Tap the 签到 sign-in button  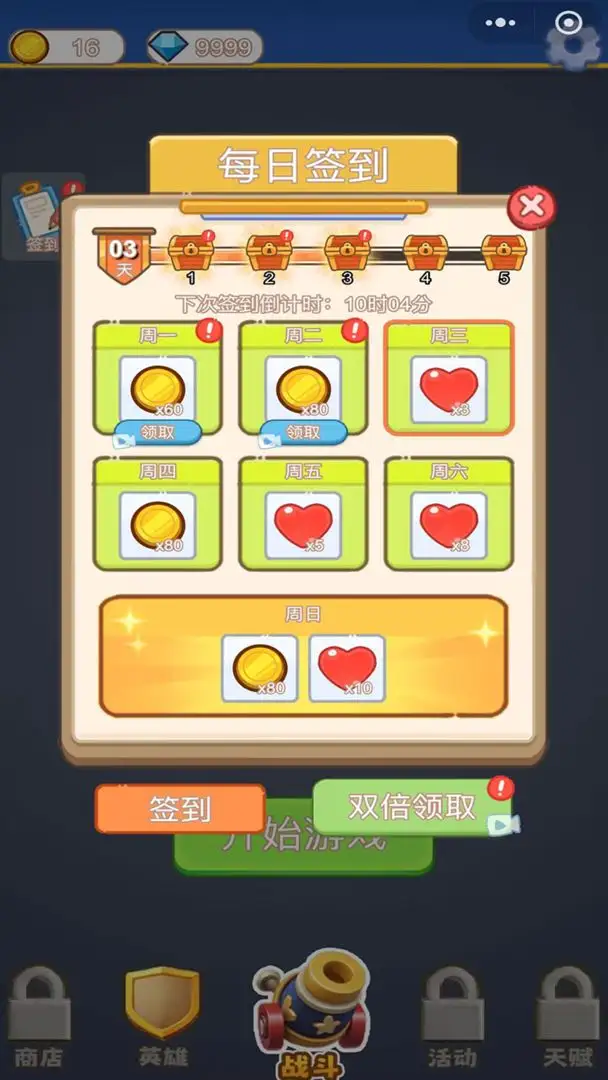180,809
